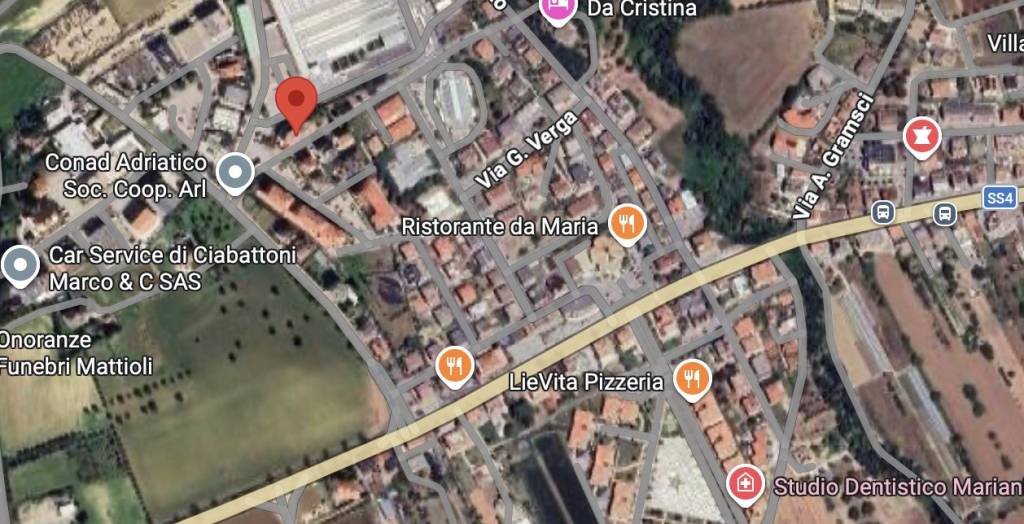Viewport: 1024px width, 524px height.
Task: Open Studio Dentistico medical marker
Action: pos(745,486)
